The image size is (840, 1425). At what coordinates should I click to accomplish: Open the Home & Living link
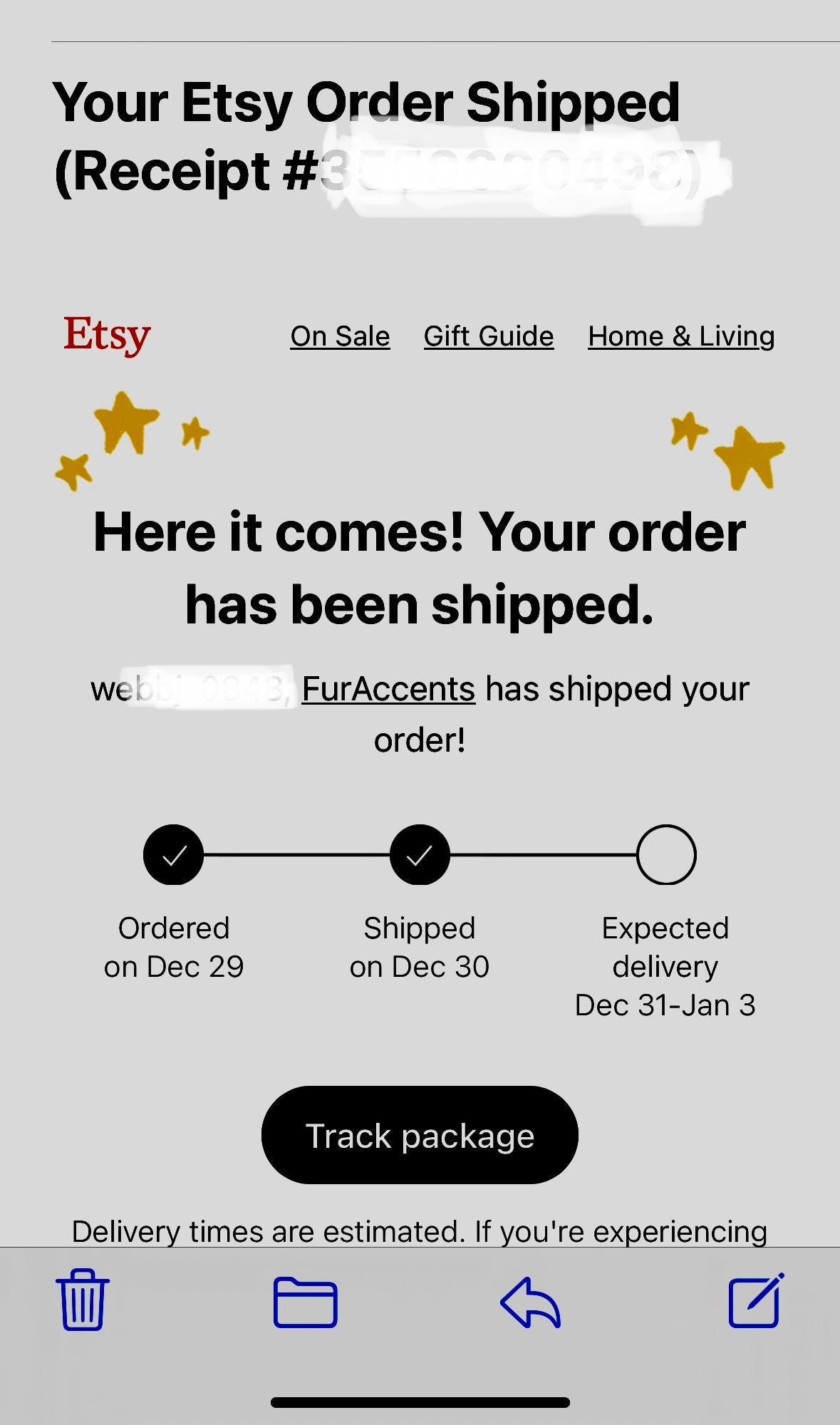click(681, 336)
